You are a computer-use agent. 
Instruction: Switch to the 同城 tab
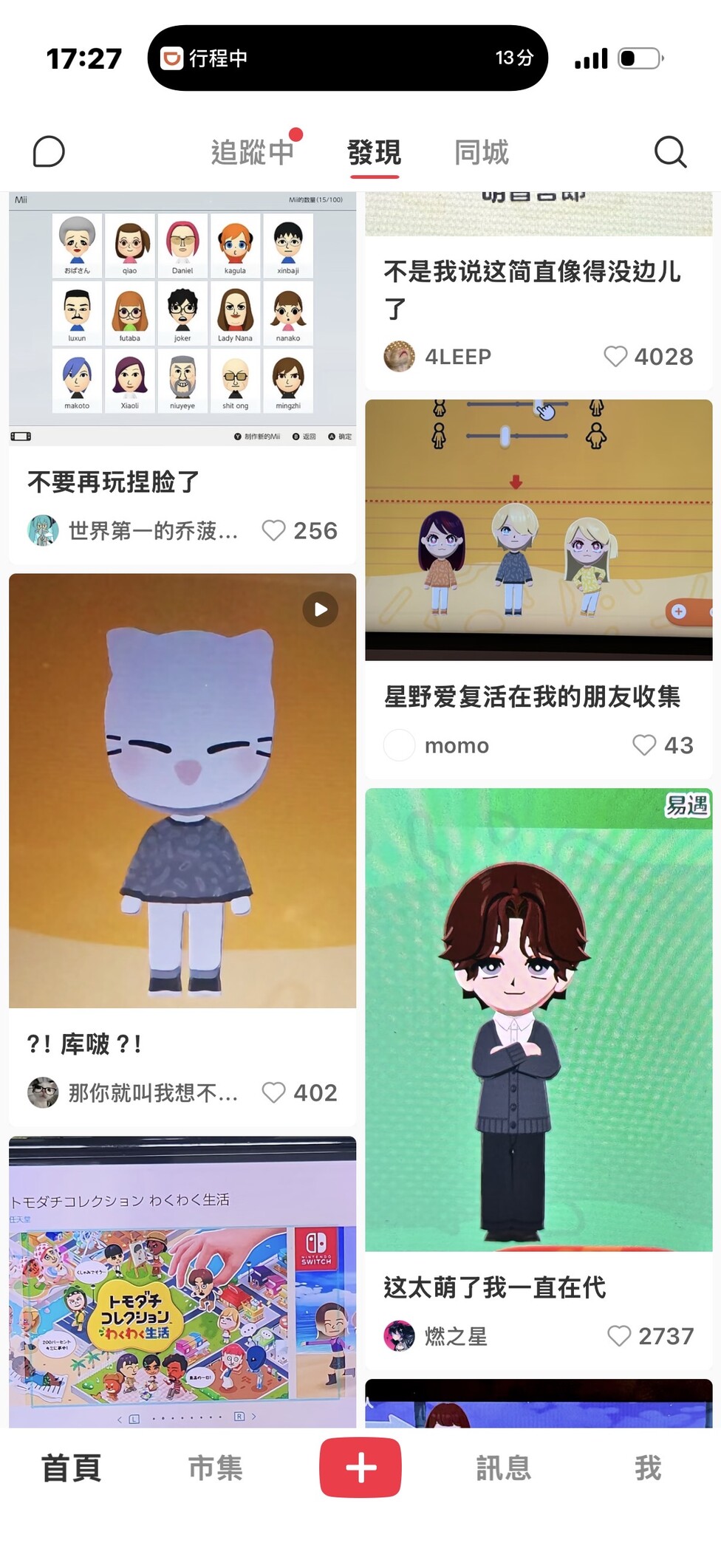point(481,152)
